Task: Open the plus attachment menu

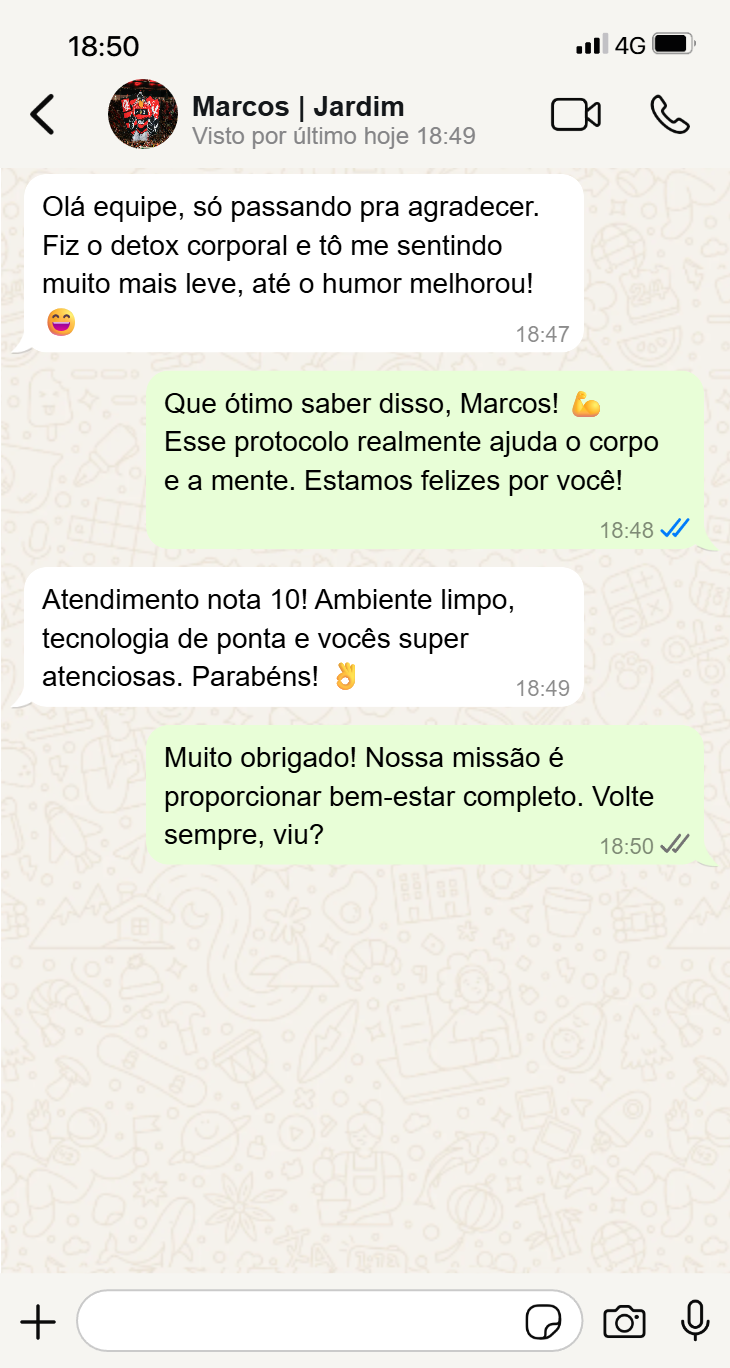Action: point(38,1322)
